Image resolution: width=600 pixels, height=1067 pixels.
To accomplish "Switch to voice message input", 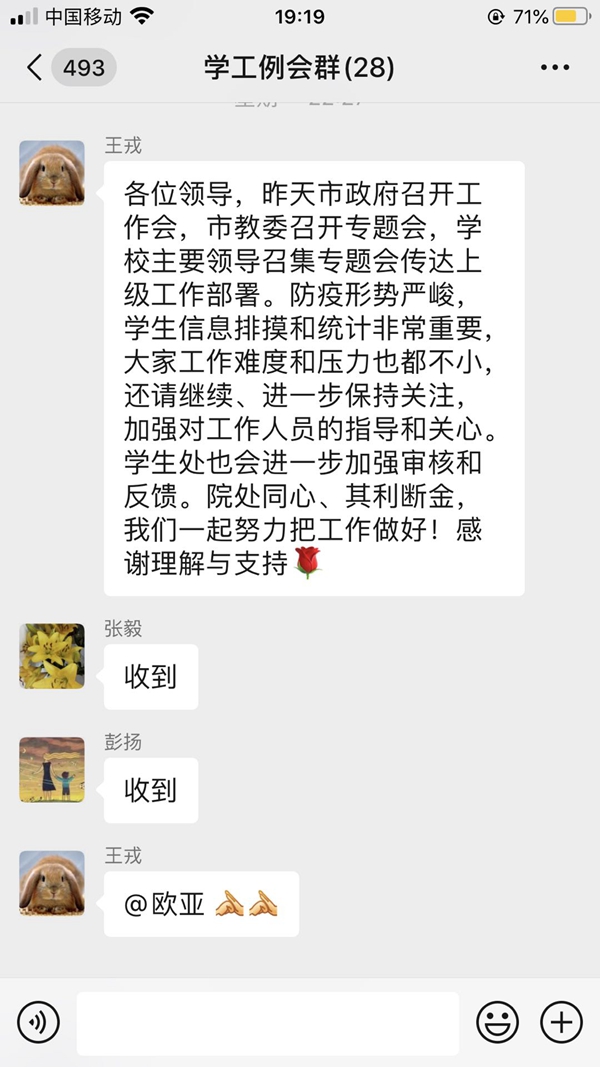I will point(39,1022).
